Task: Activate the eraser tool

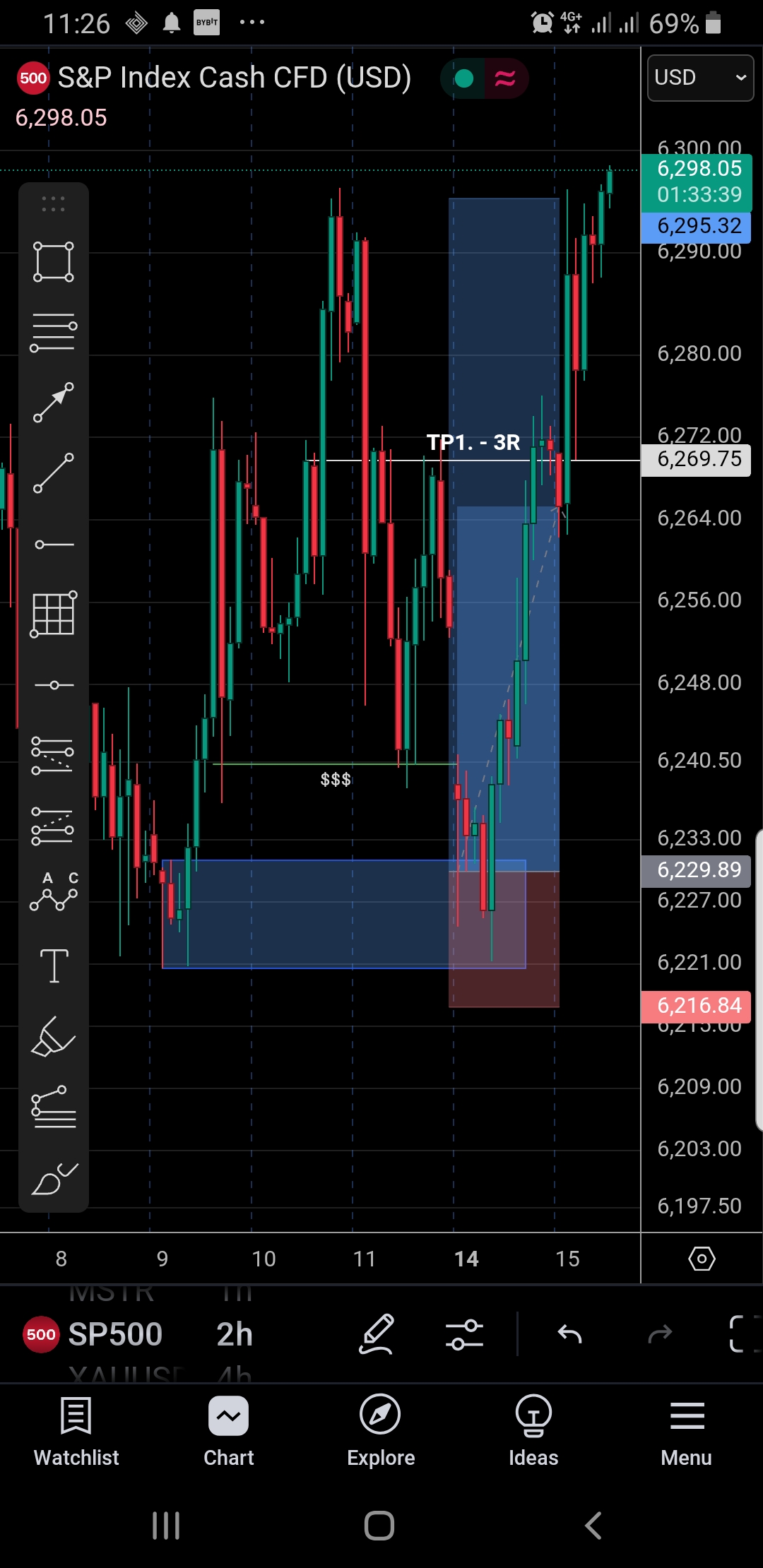Action: coord(54,1036)
